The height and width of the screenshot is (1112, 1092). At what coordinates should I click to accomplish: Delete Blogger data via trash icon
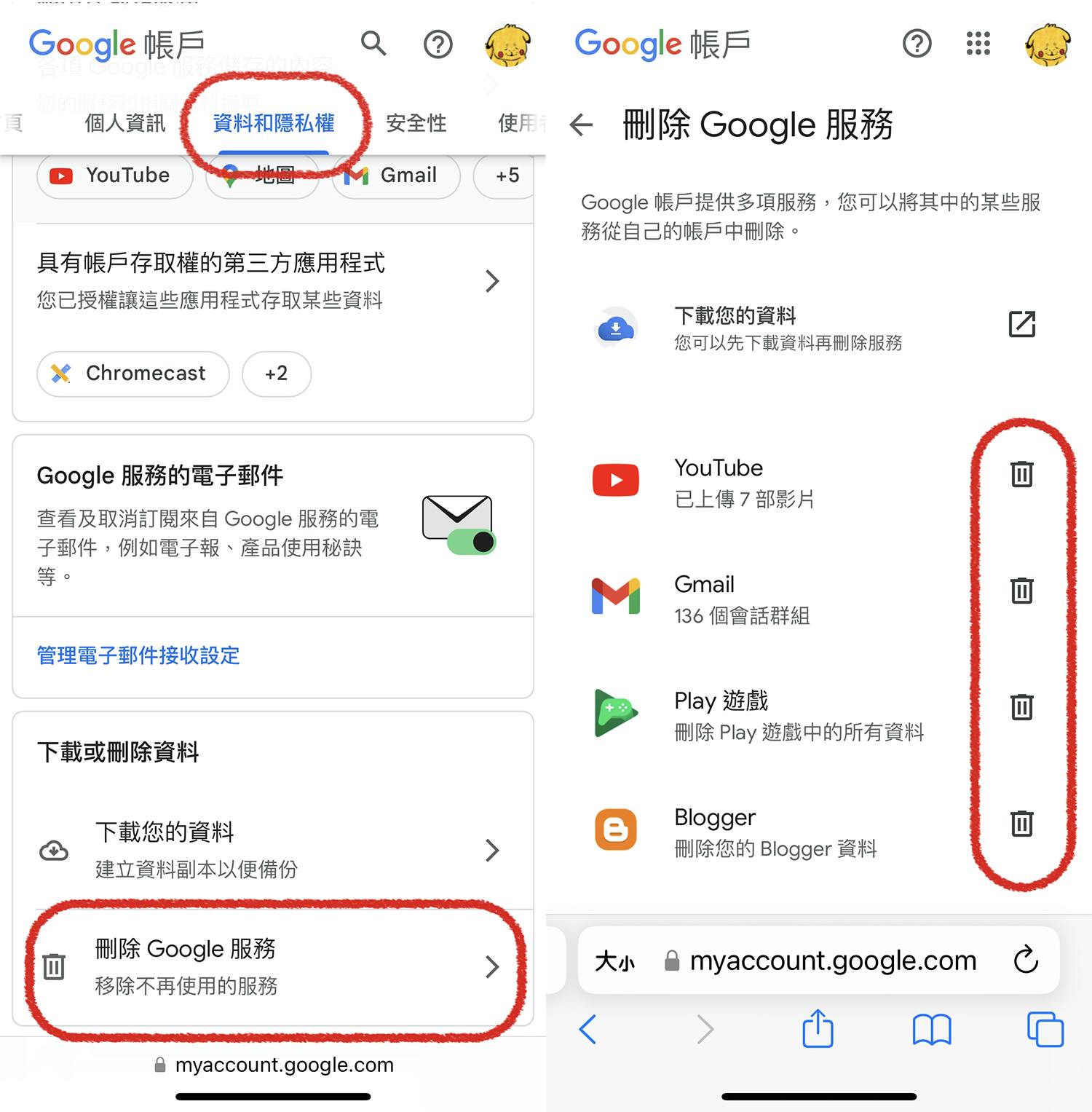[1021, 824]
